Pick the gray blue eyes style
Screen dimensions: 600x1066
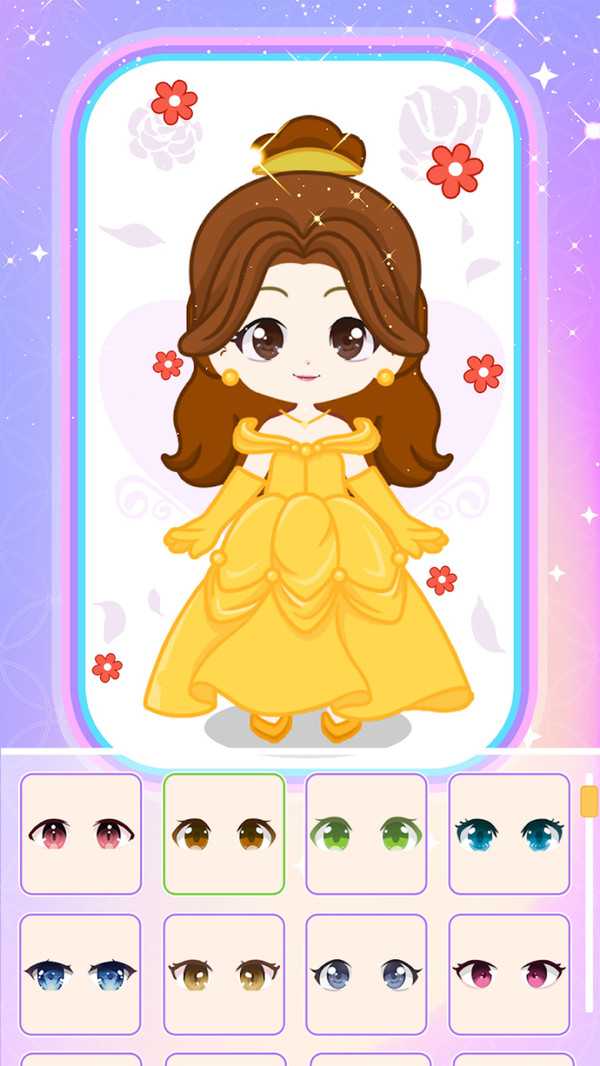(366, 974)
